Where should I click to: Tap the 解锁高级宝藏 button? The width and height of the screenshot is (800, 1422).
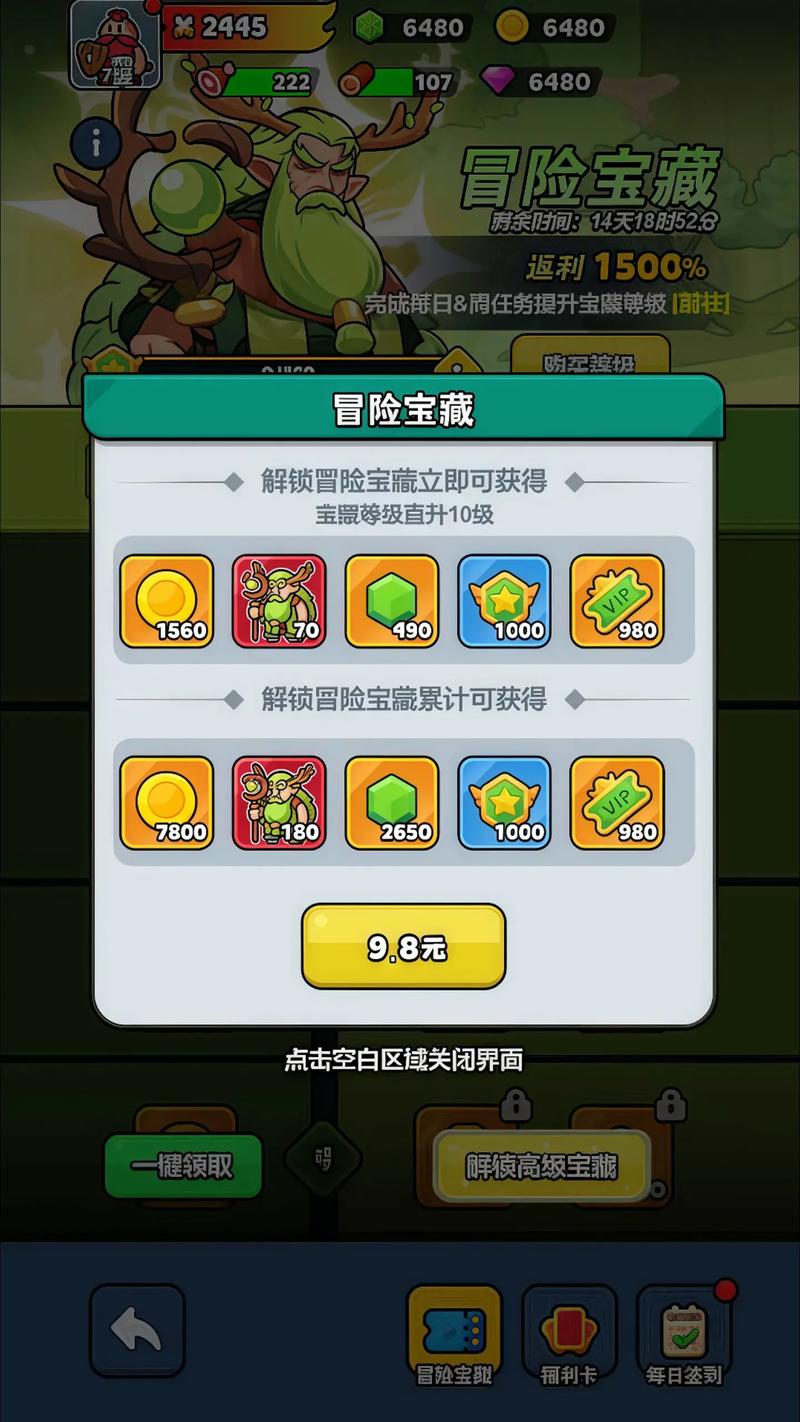pyautogui.click(x=541, y=1166)
